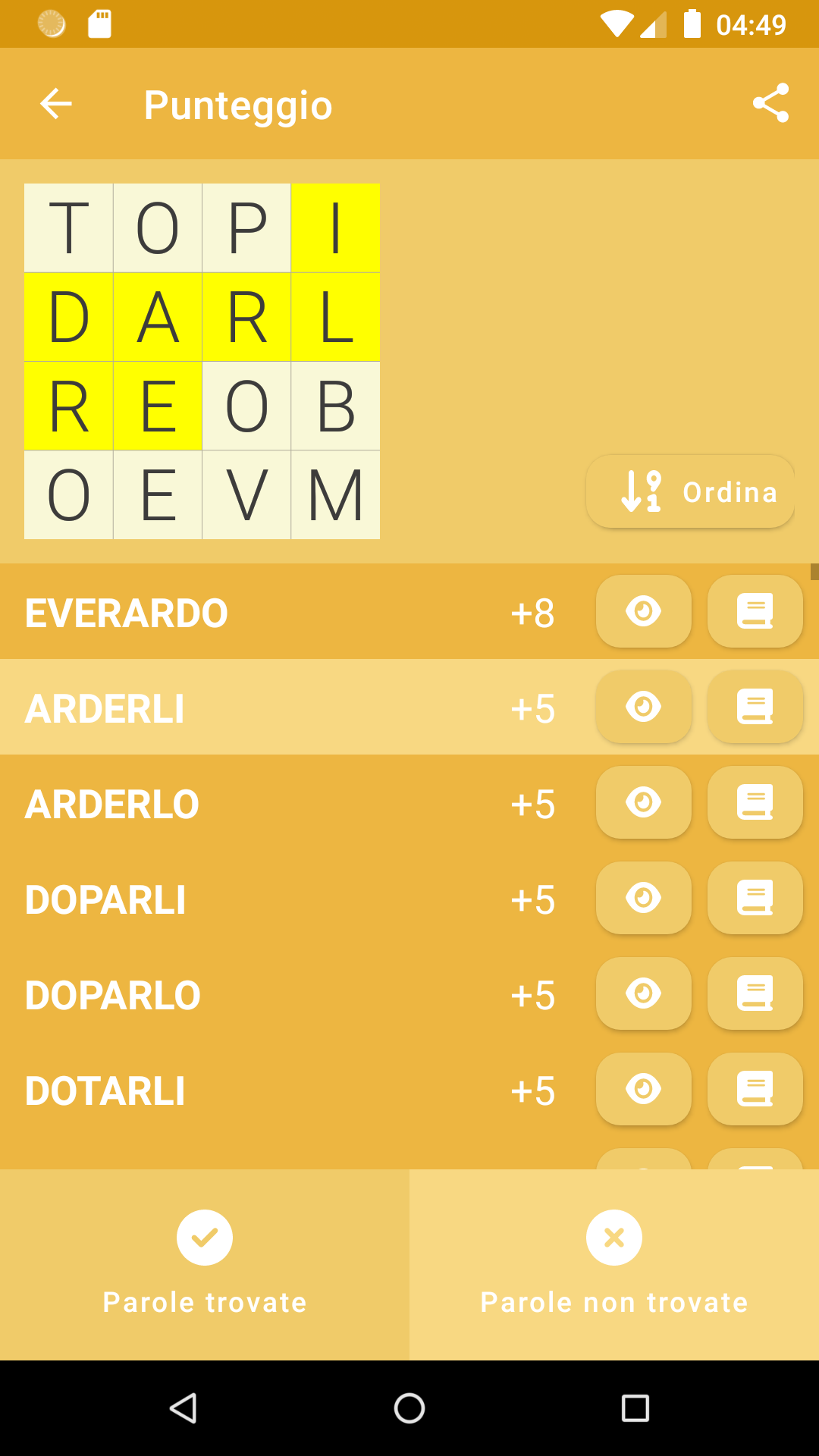Switch to Parole trovate tab
The height and width of the screenshot is (1456, 819).
click(x=205, y=1264)
